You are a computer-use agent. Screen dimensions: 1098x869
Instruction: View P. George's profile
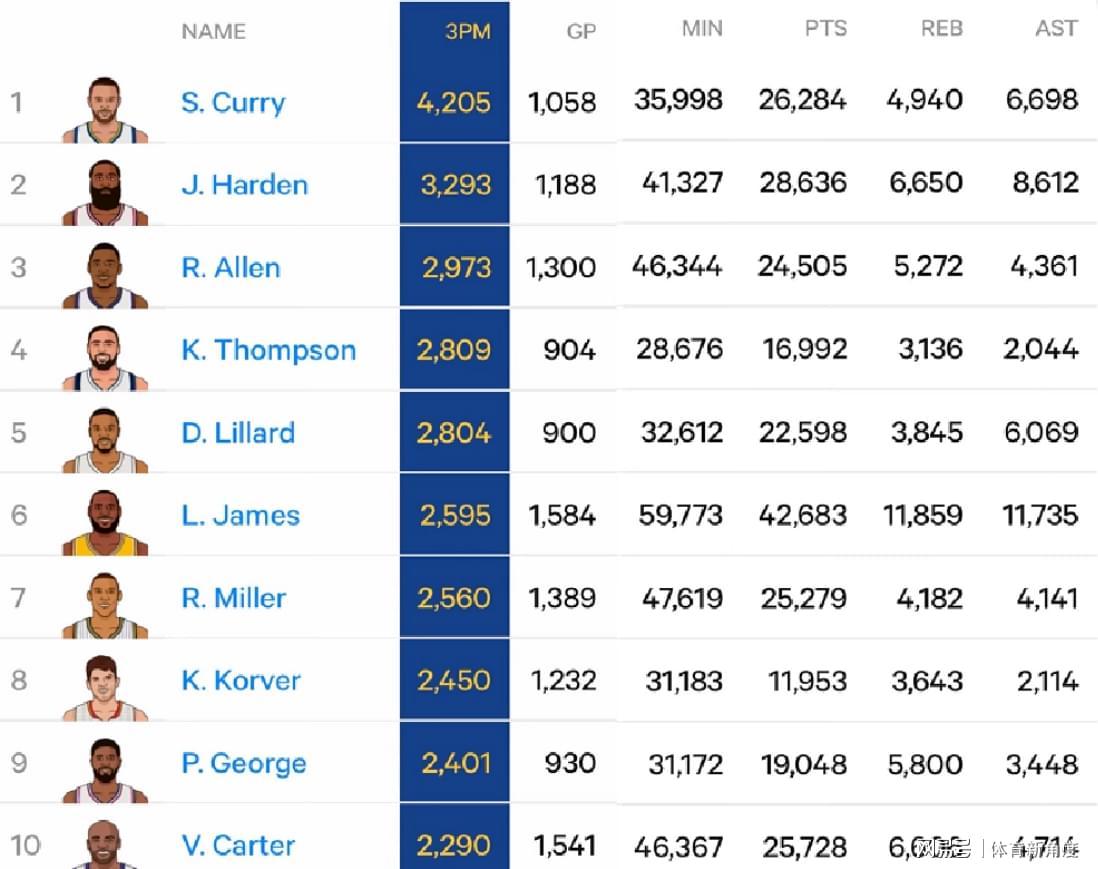point(243,764)
